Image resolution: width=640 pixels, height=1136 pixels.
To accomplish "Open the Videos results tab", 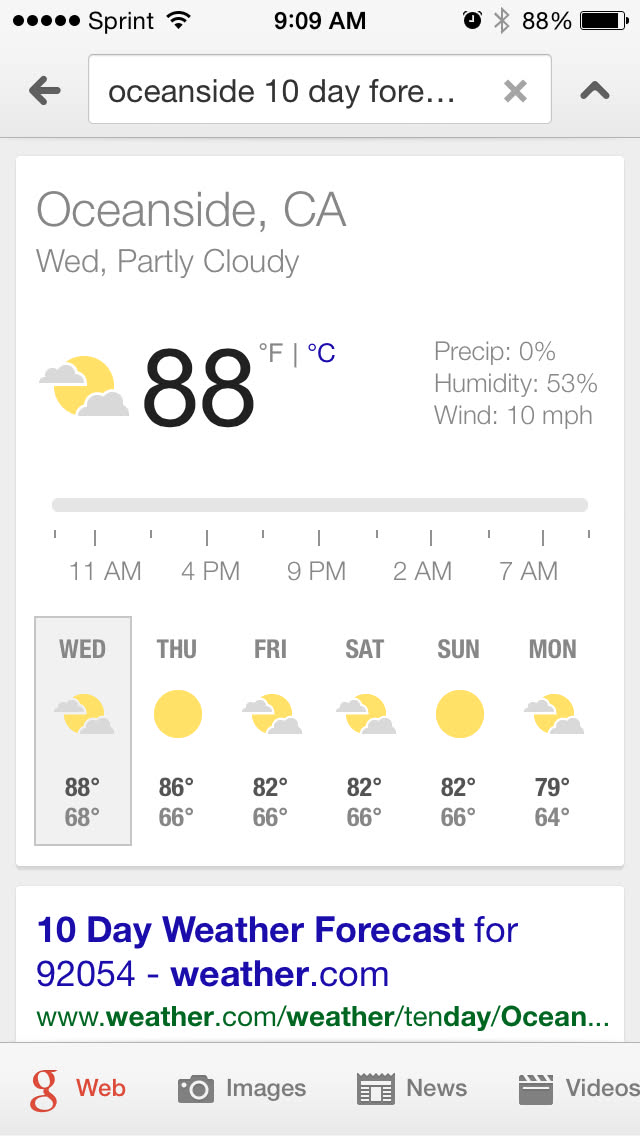I will coord(578,1089).
